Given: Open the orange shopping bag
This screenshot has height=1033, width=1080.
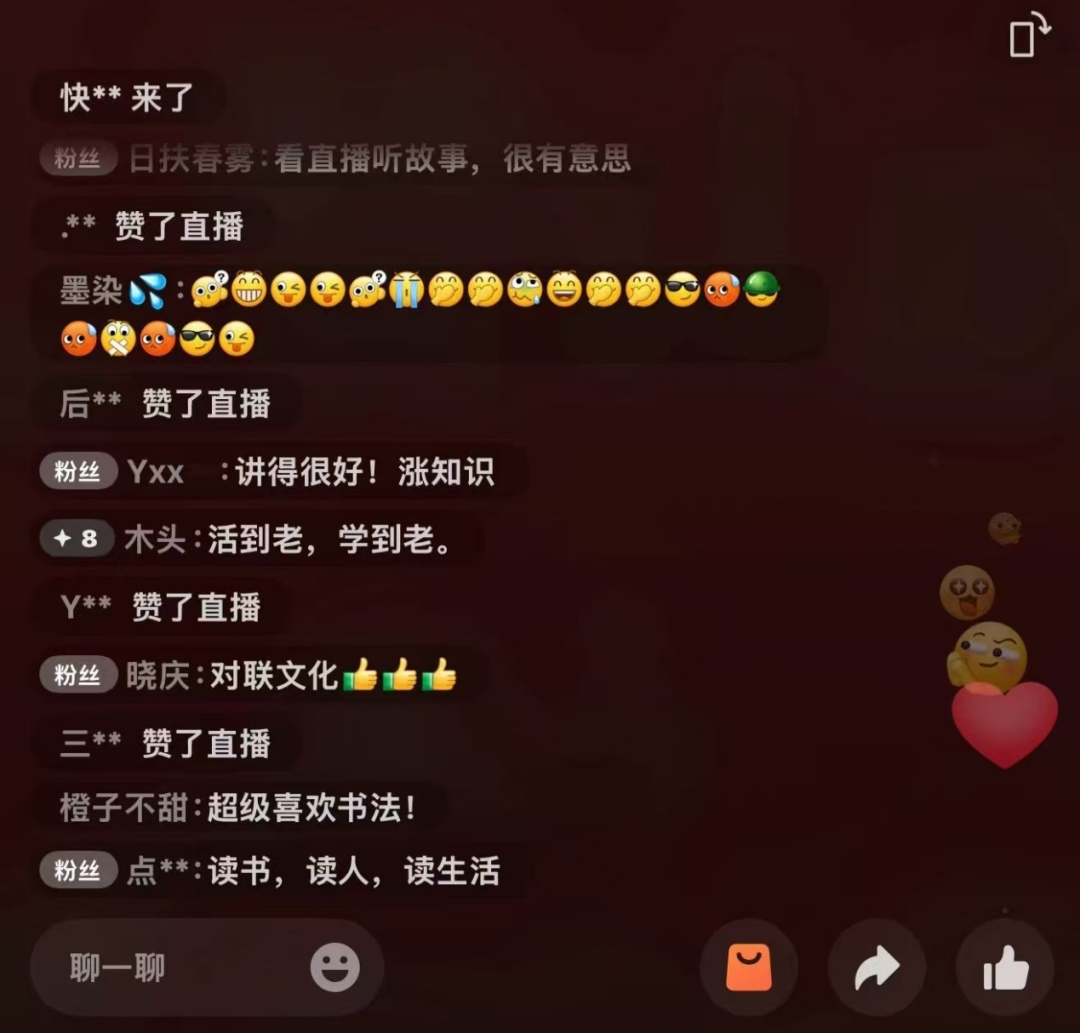Looking at the screenshot, I should 749,968.
